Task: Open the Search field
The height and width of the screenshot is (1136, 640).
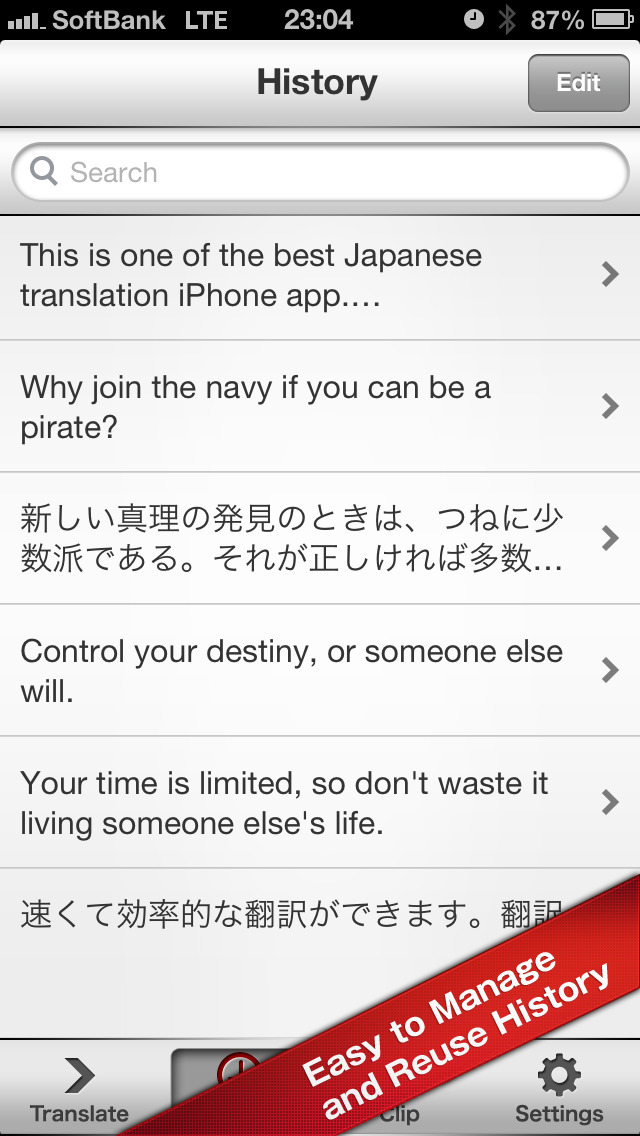Action: click(320, 172)
